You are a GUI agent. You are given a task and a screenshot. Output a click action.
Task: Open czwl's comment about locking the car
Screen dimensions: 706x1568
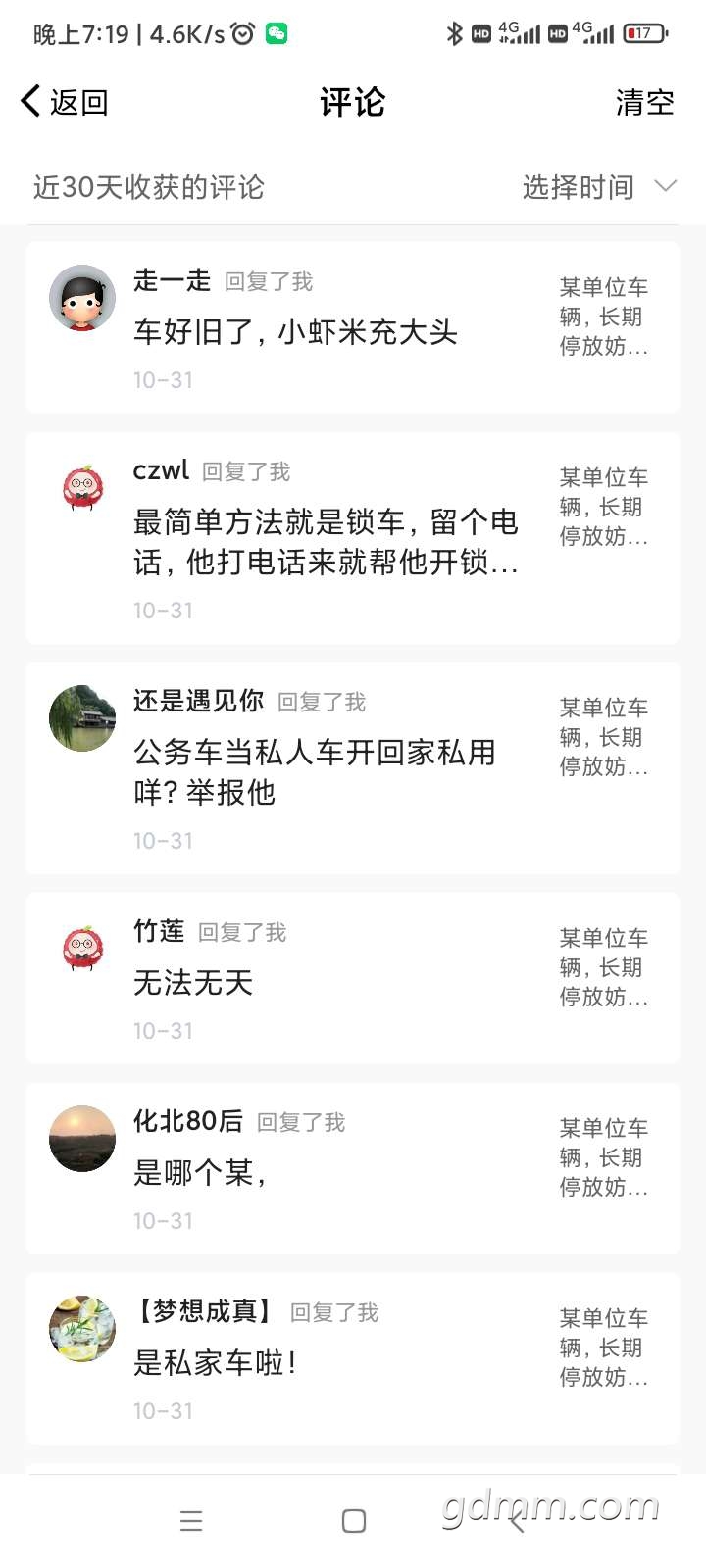353,538
